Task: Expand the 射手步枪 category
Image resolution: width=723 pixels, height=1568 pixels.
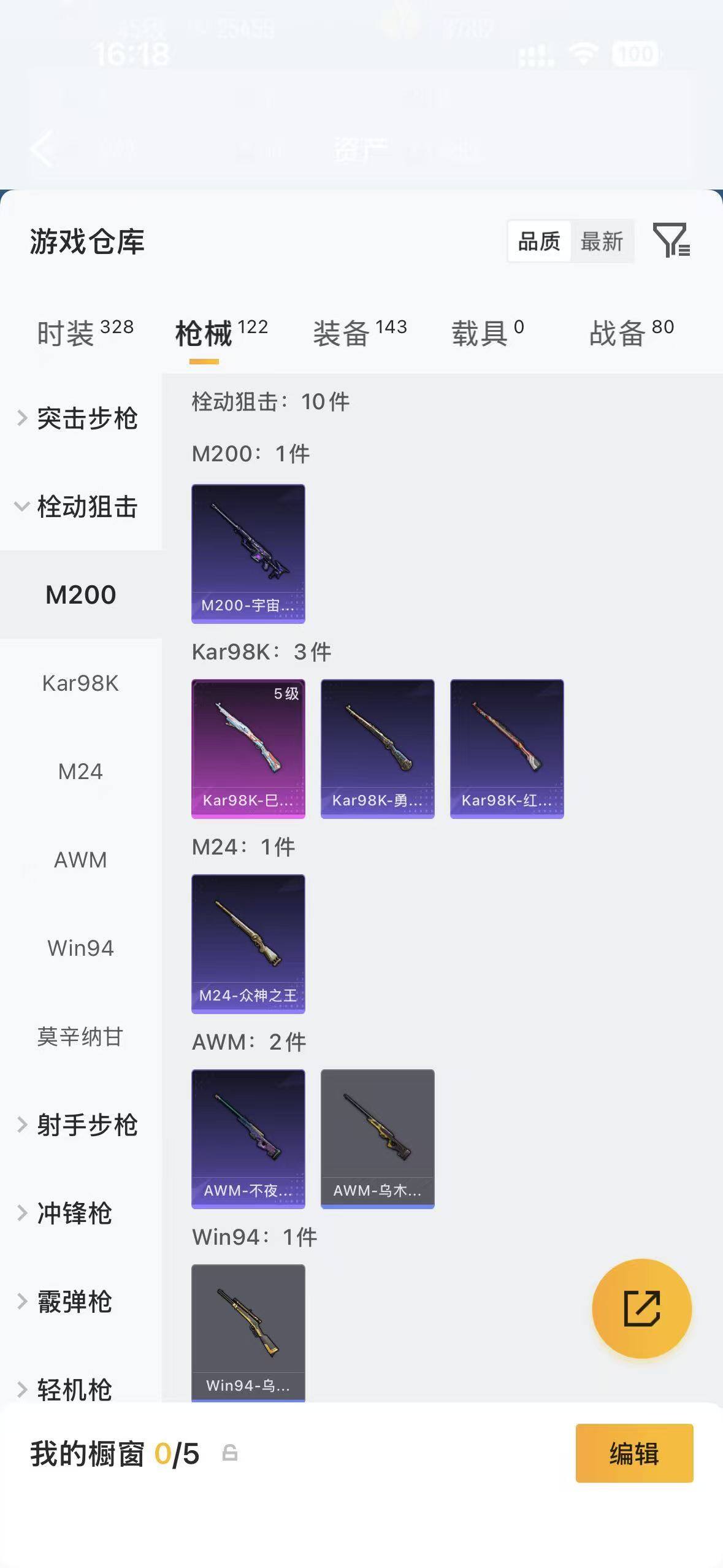Action: (x=86, y=1124)
